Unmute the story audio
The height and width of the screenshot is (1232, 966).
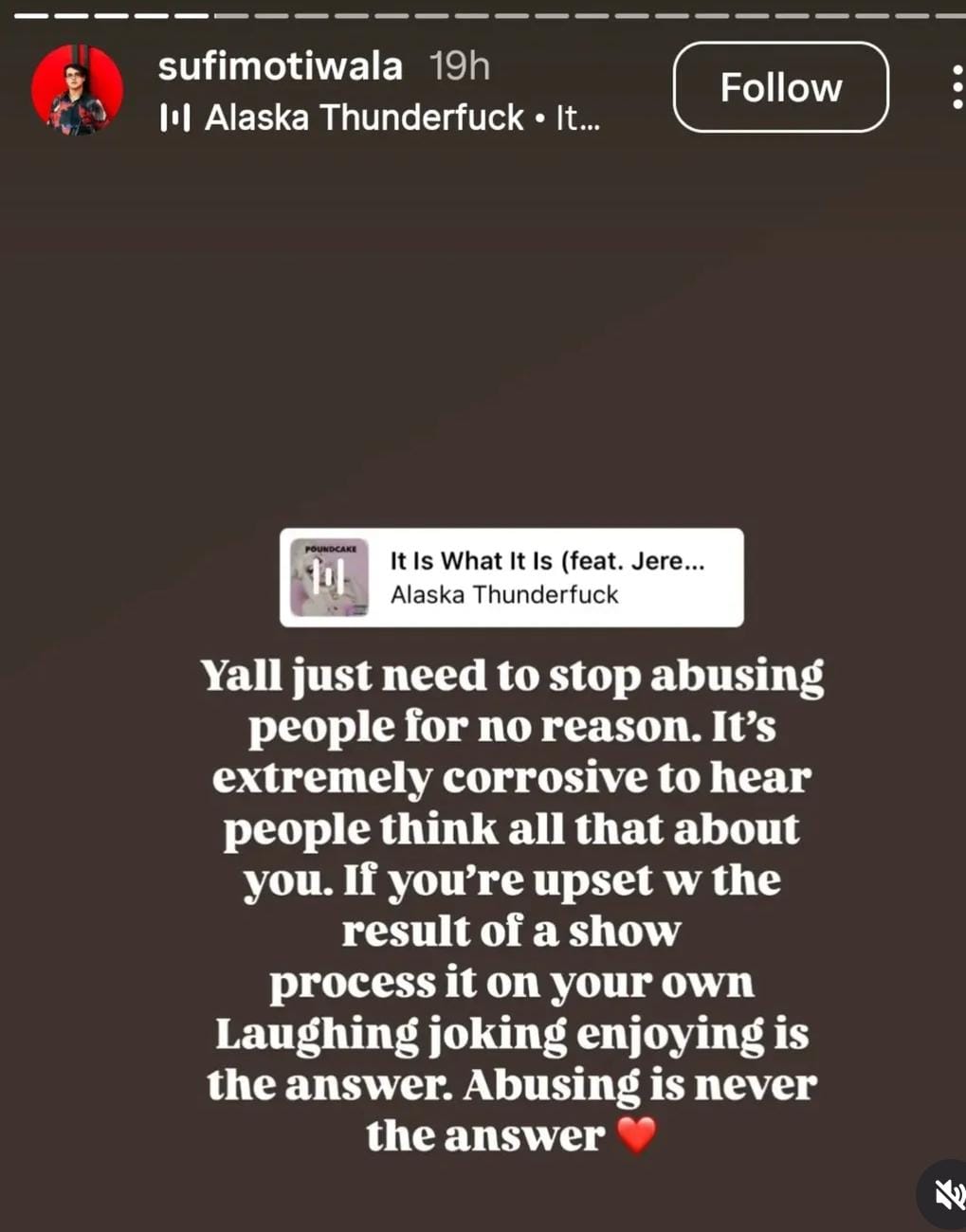point(948,1194)
